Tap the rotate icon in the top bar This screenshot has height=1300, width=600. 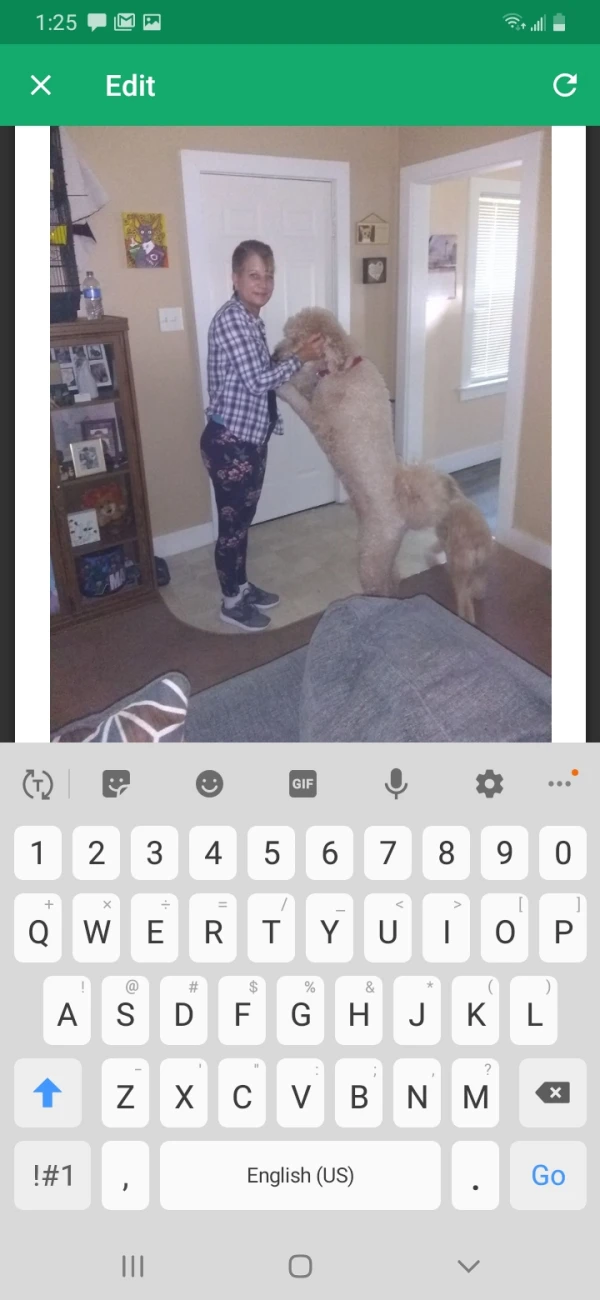click(x=565, y=86)
